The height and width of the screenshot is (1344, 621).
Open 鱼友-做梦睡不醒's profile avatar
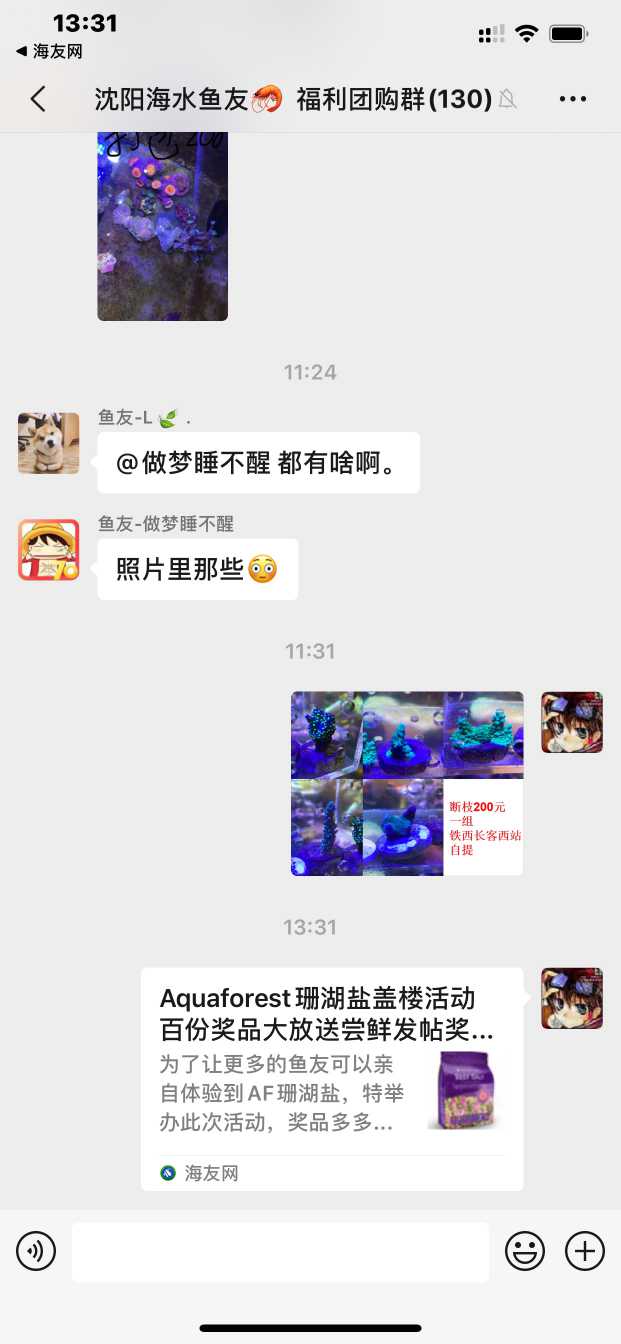[48, 550]
